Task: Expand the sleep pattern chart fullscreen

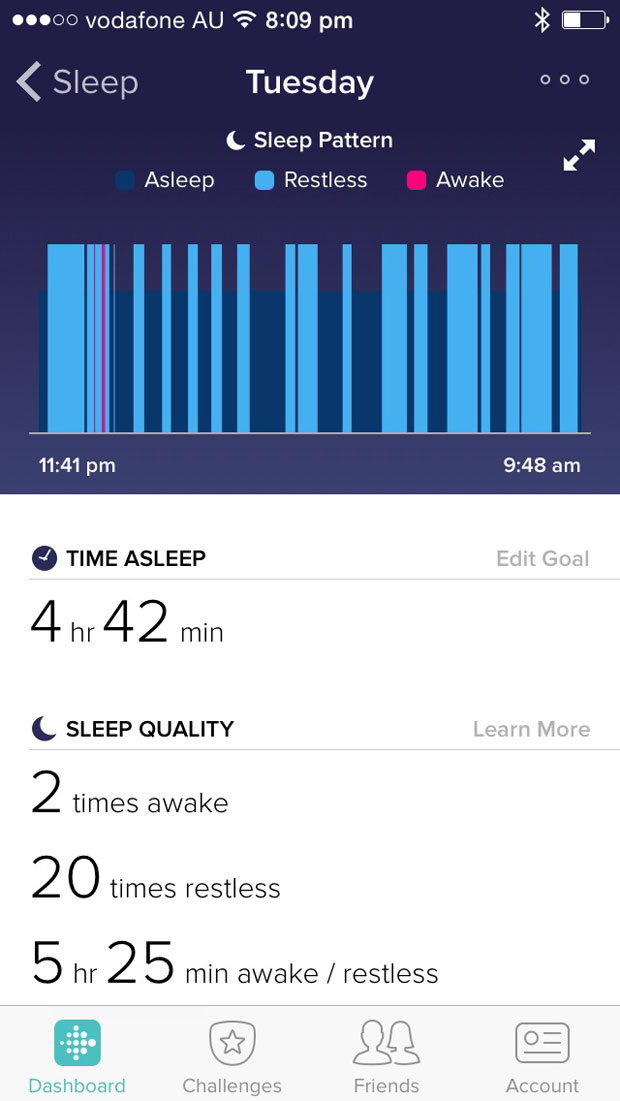Action: coord(579,155)
